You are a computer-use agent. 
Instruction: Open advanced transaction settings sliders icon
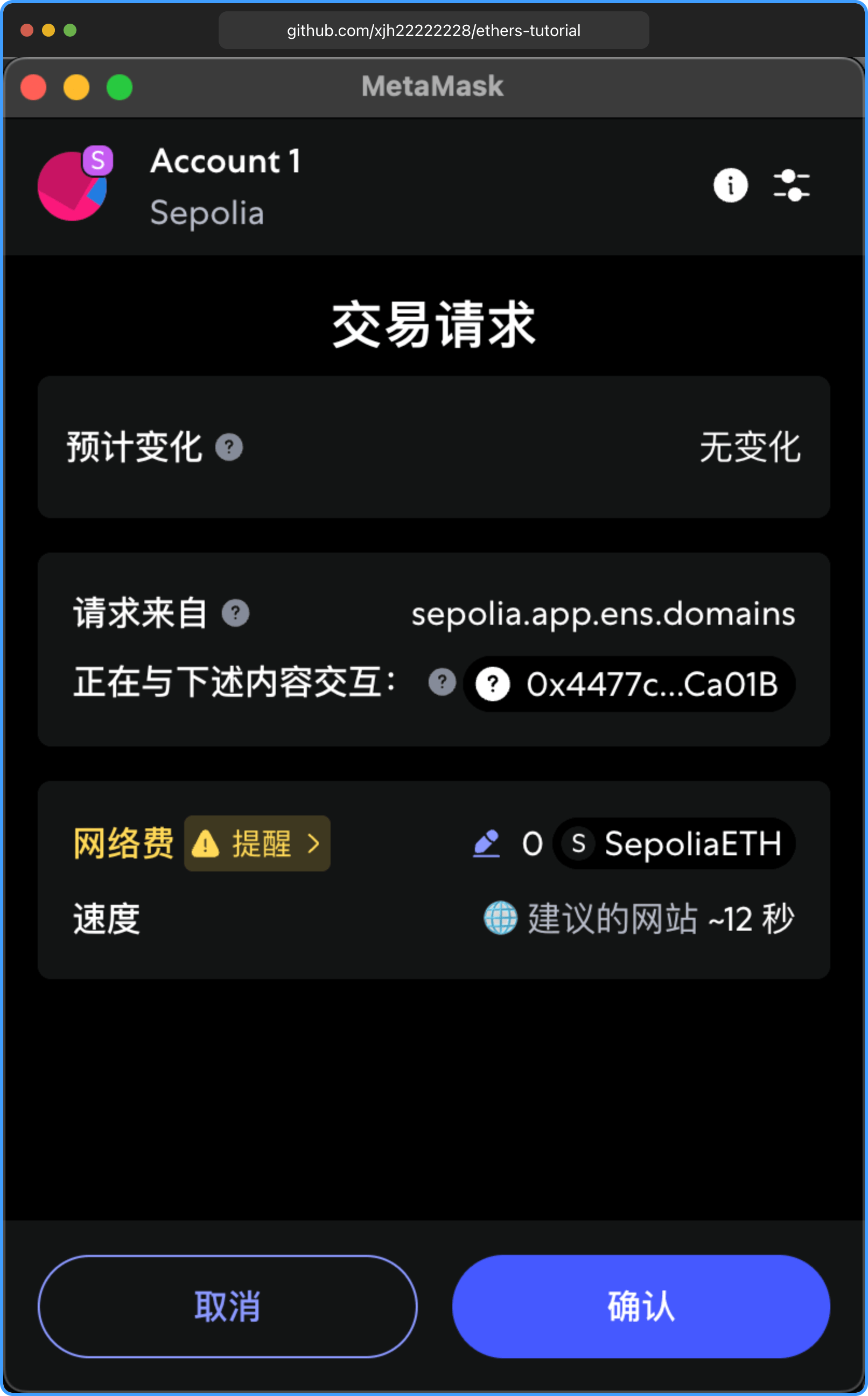(x=791, y=185)
